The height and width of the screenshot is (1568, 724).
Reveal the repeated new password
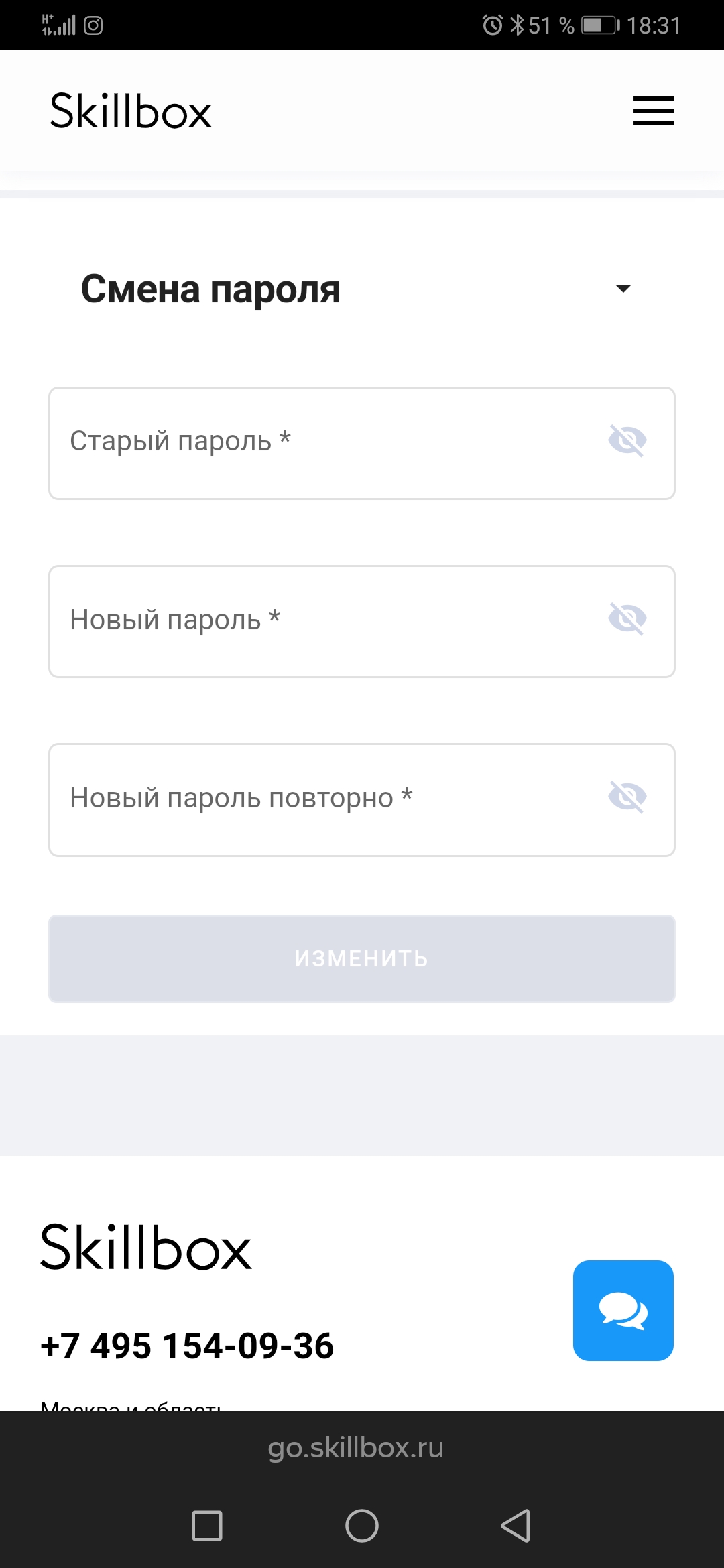coord(627,797)
